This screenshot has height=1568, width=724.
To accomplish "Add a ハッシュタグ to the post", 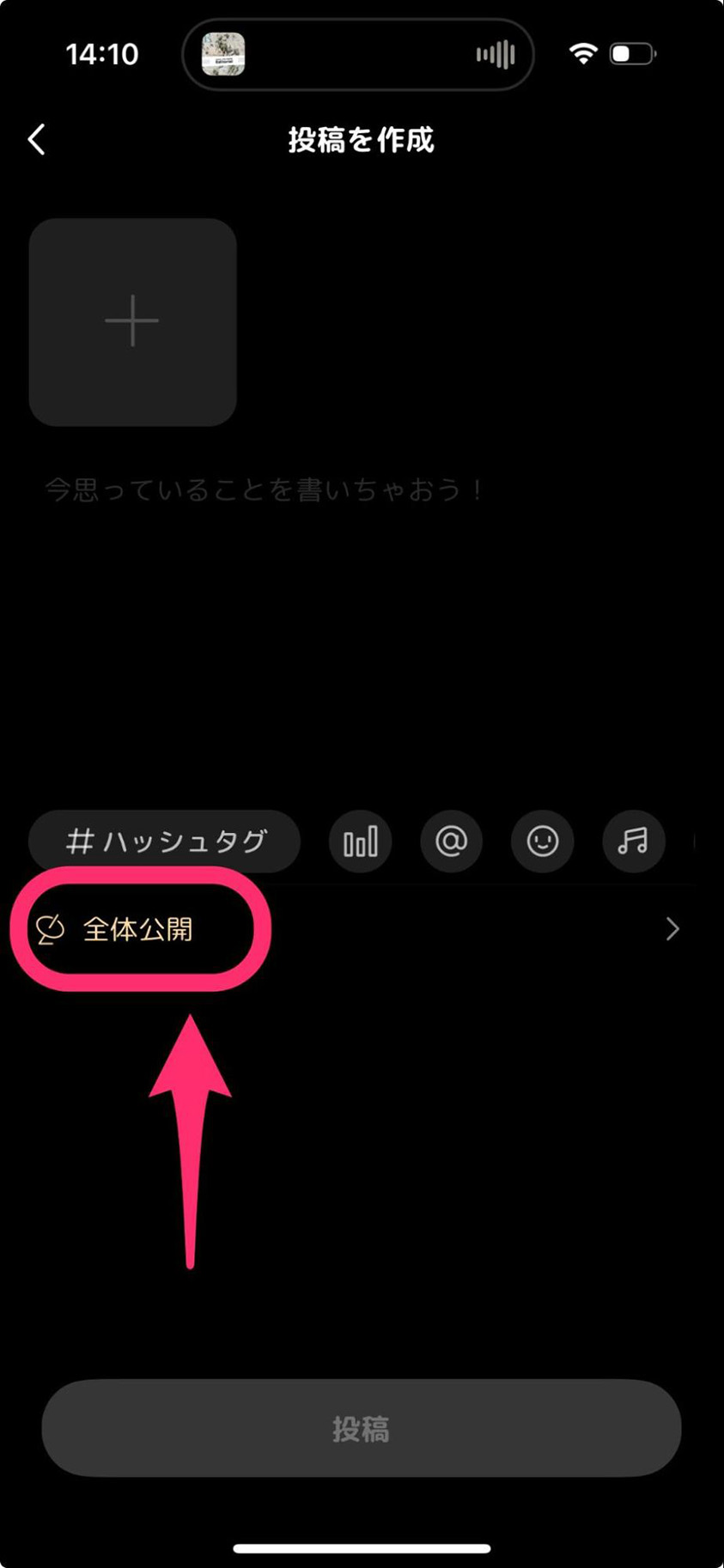I will (165, 842).
